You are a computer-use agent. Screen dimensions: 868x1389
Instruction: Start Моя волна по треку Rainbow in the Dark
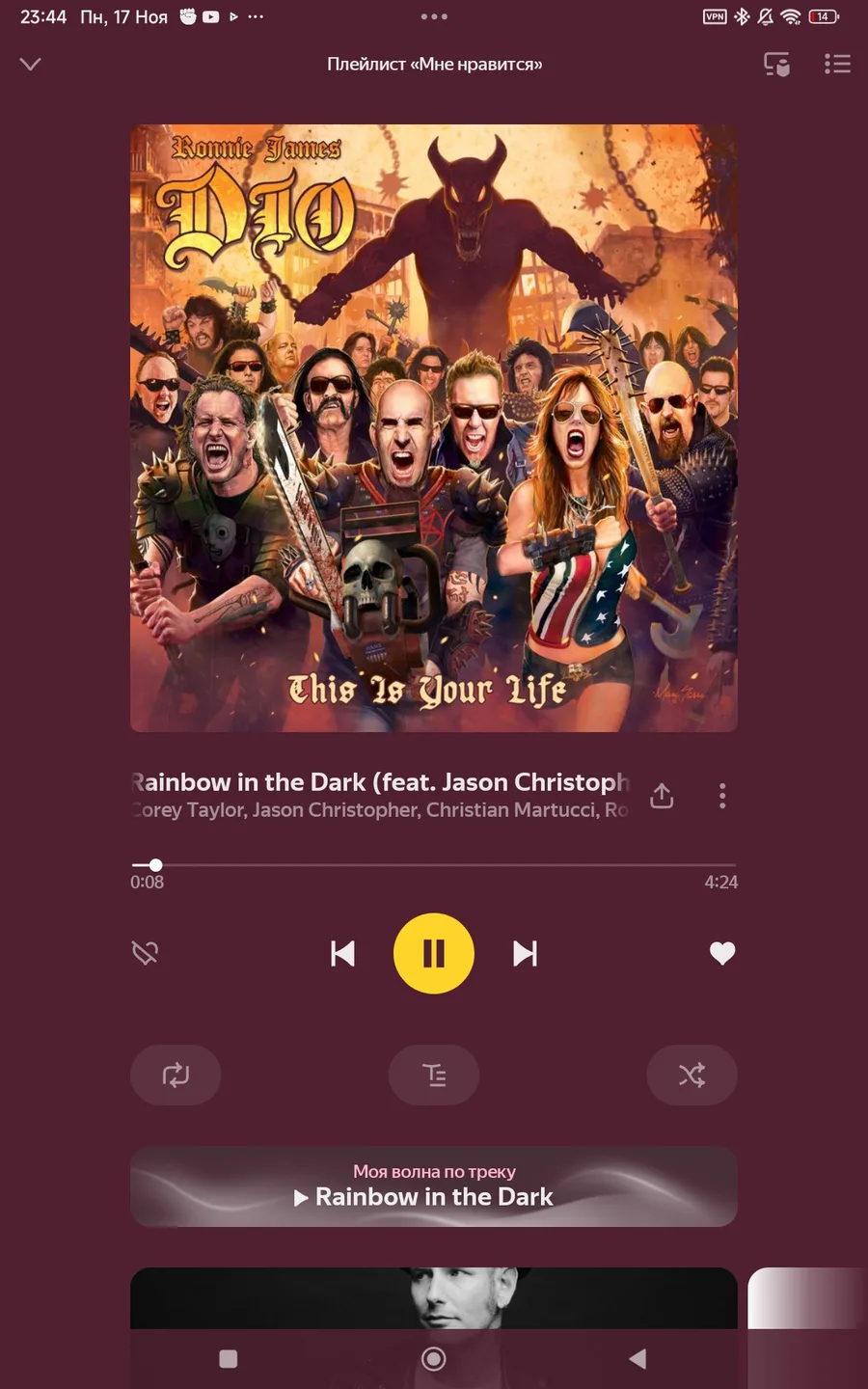(434, 1186)
